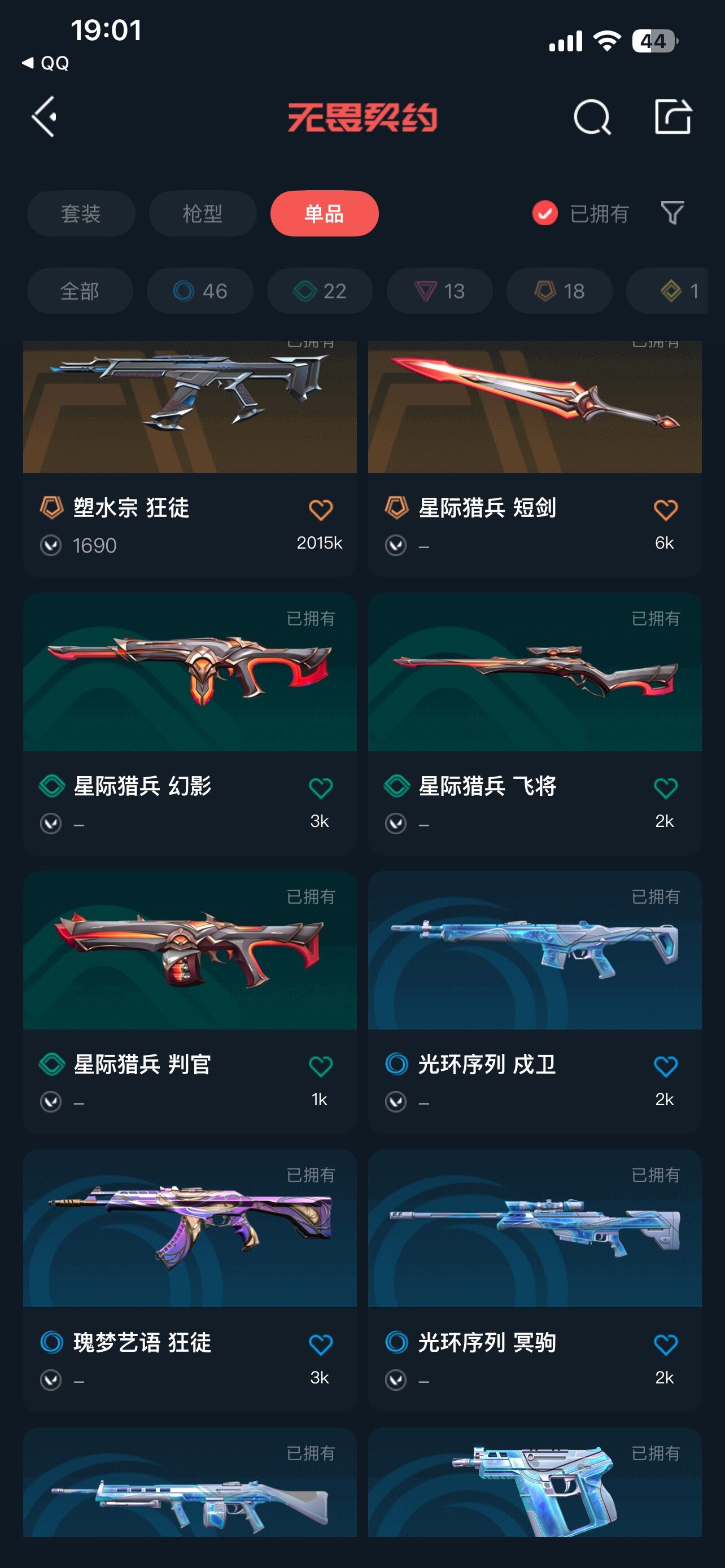Open the 星际猎兵 判官 skin card
This screenshot has height=1568, width=725.
190,1002
